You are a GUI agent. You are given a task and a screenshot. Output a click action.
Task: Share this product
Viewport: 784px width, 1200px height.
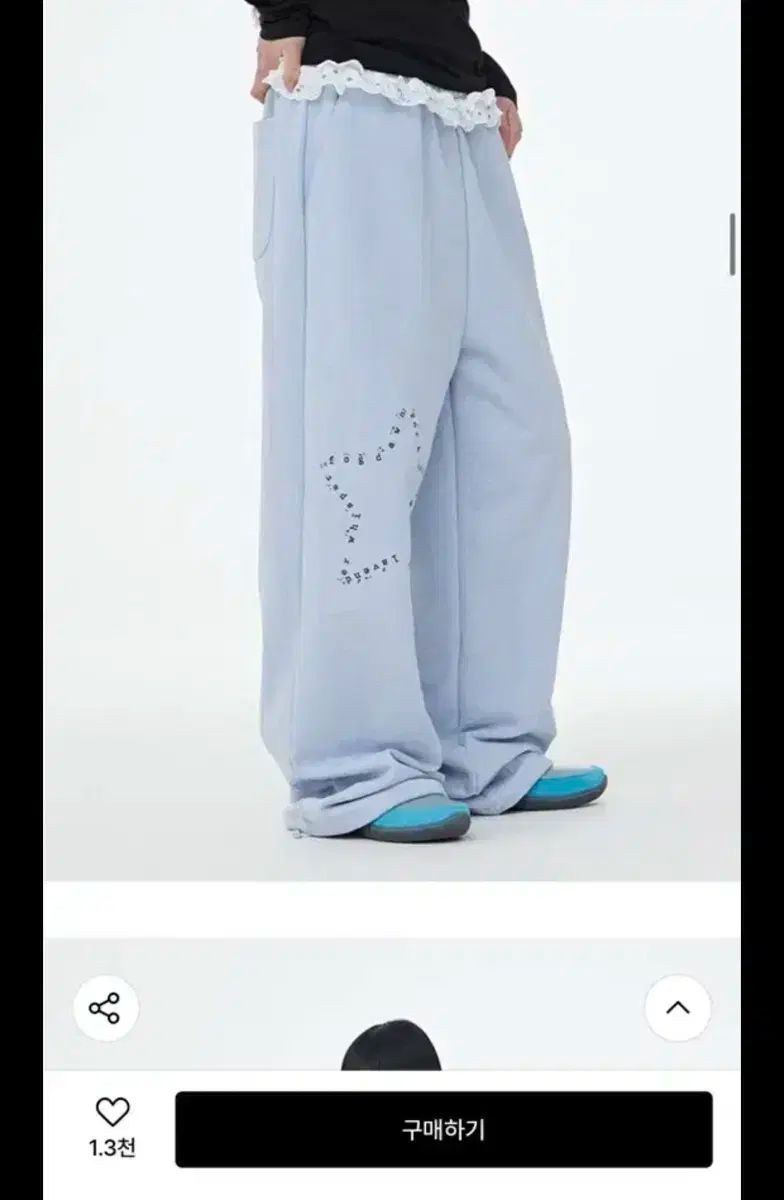click(x=105, y=1007)
